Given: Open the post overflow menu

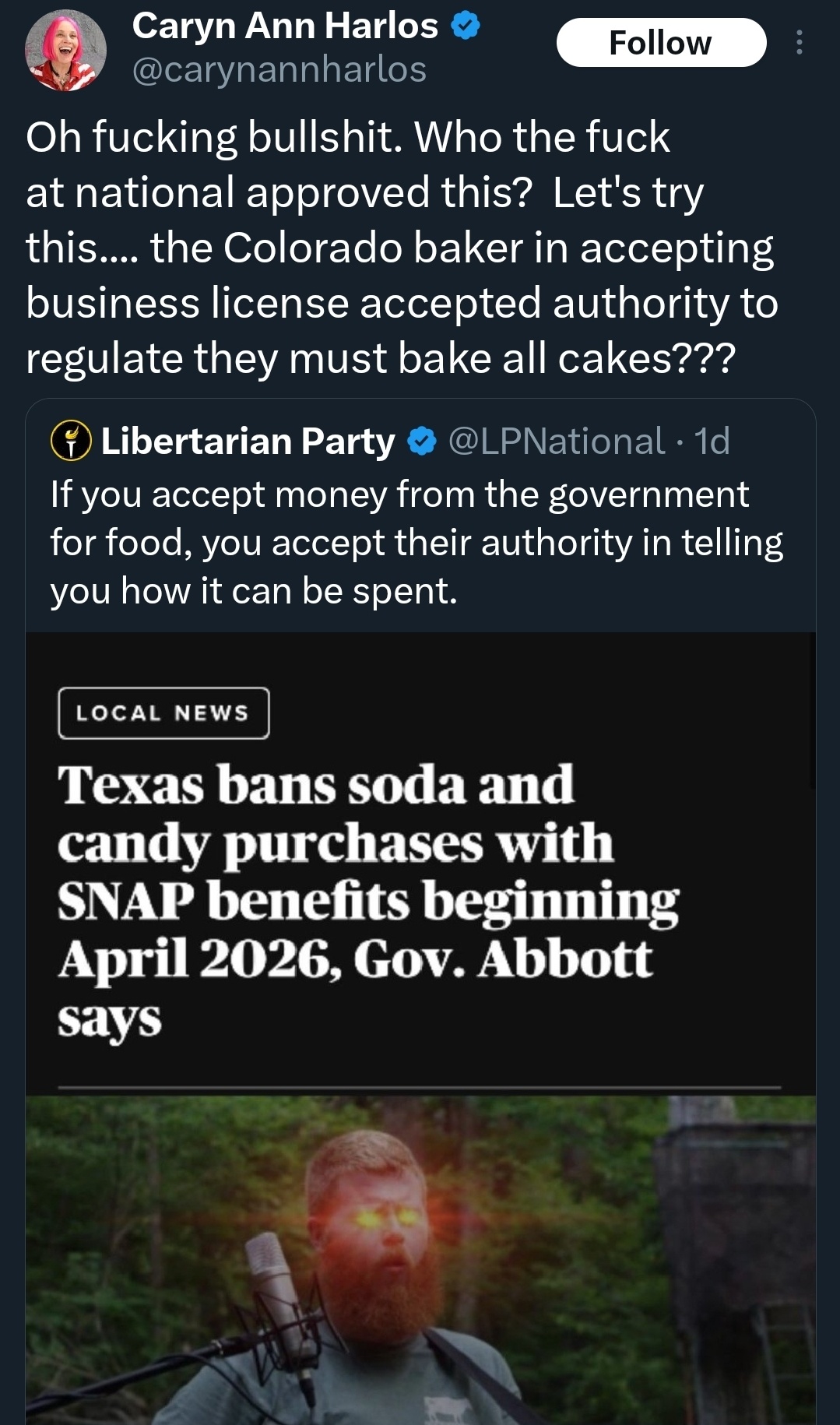Looking at the screenshot, I should (799, 43).
